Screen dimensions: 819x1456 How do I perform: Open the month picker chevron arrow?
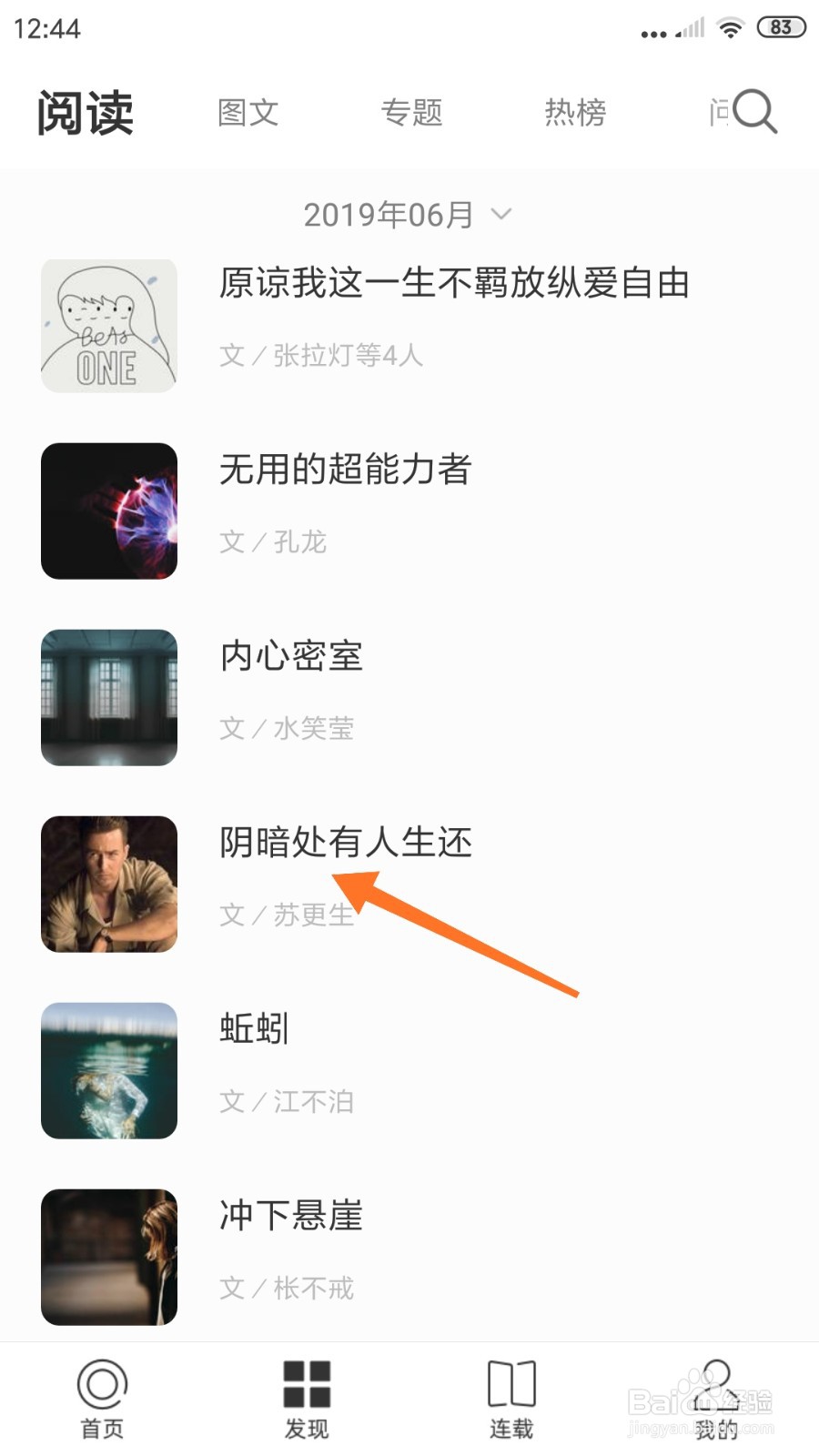coord(499,216)
